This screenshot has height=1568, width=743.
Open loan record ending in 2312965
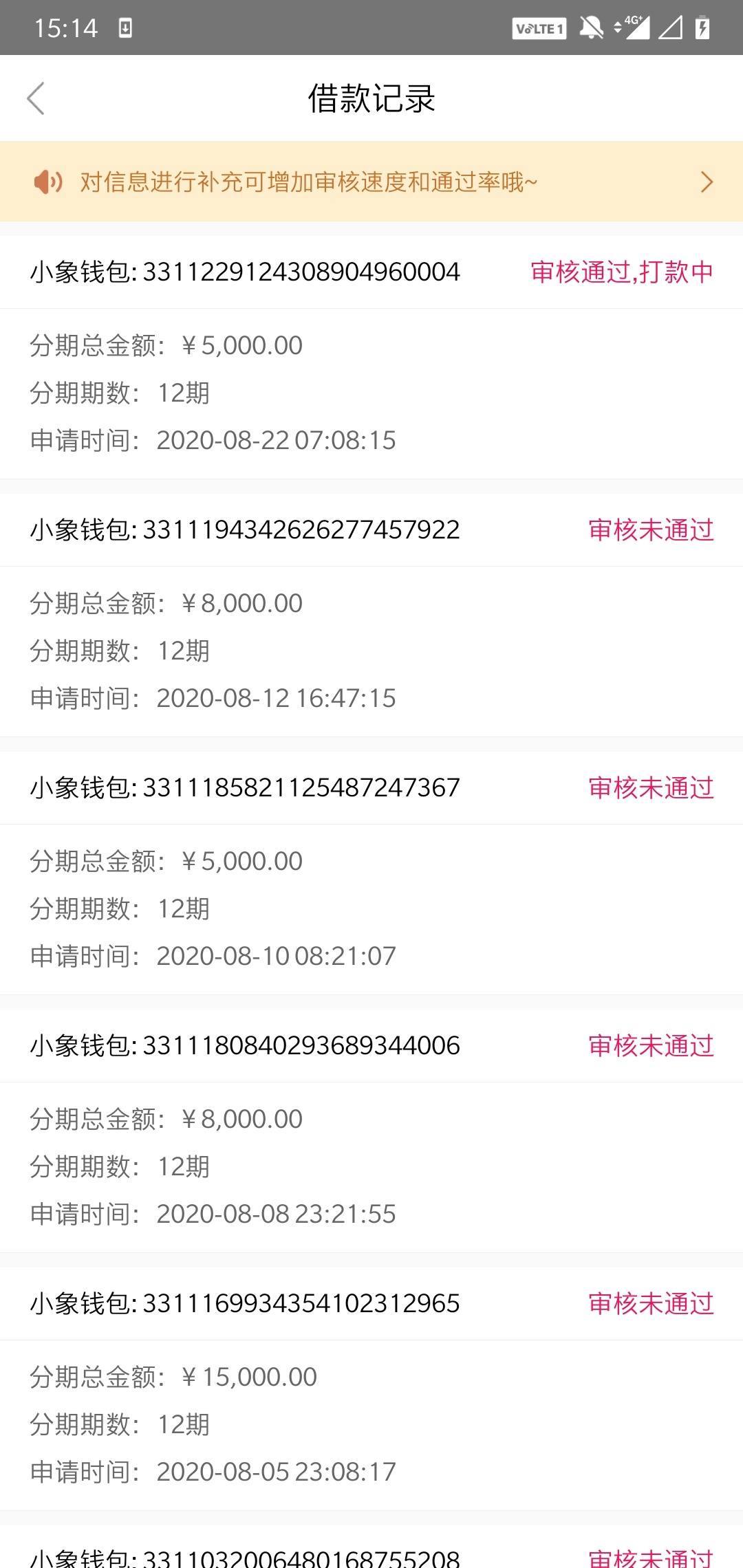pyautogui.click(x=371, y=1389)
